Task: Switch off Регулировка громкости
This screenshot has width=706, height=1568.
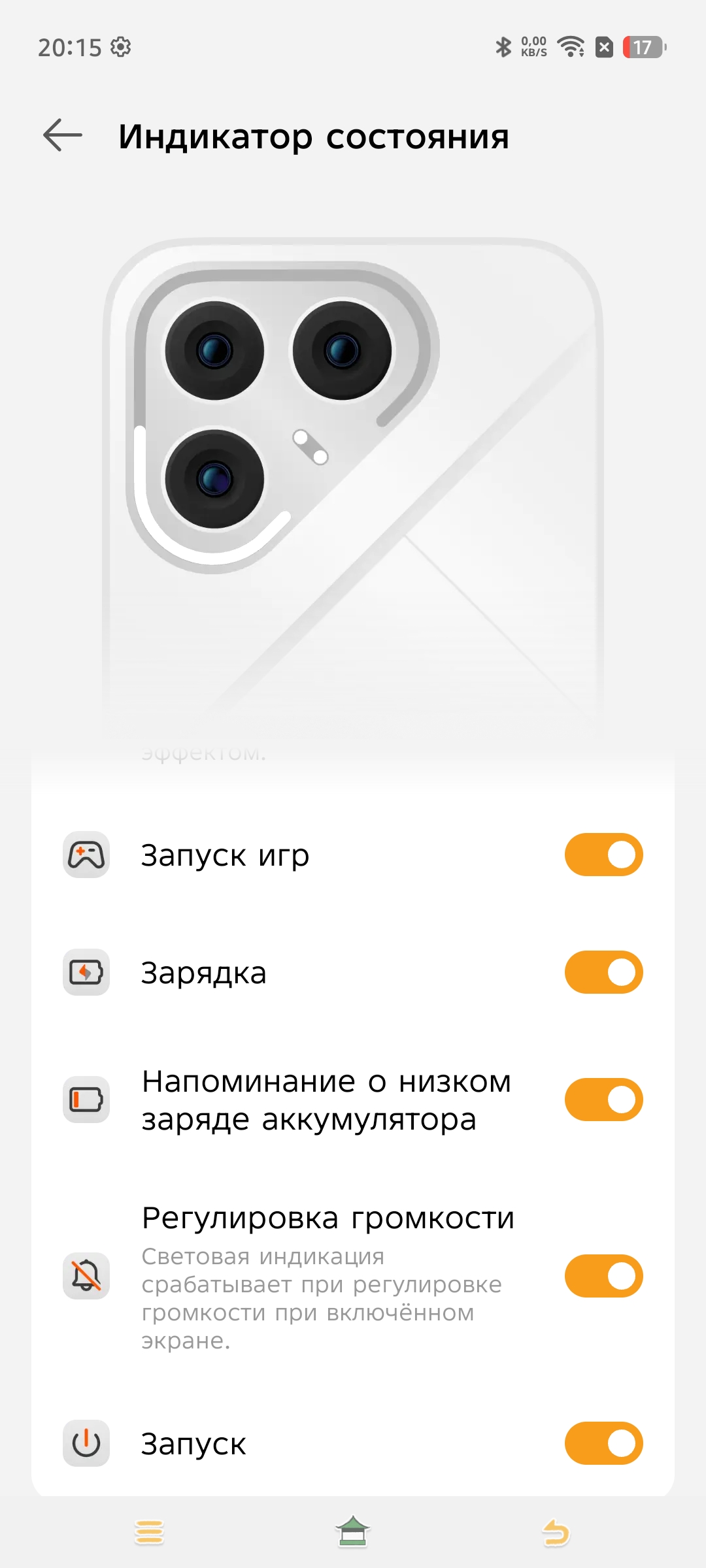Action: click(x=603, y=1276)
